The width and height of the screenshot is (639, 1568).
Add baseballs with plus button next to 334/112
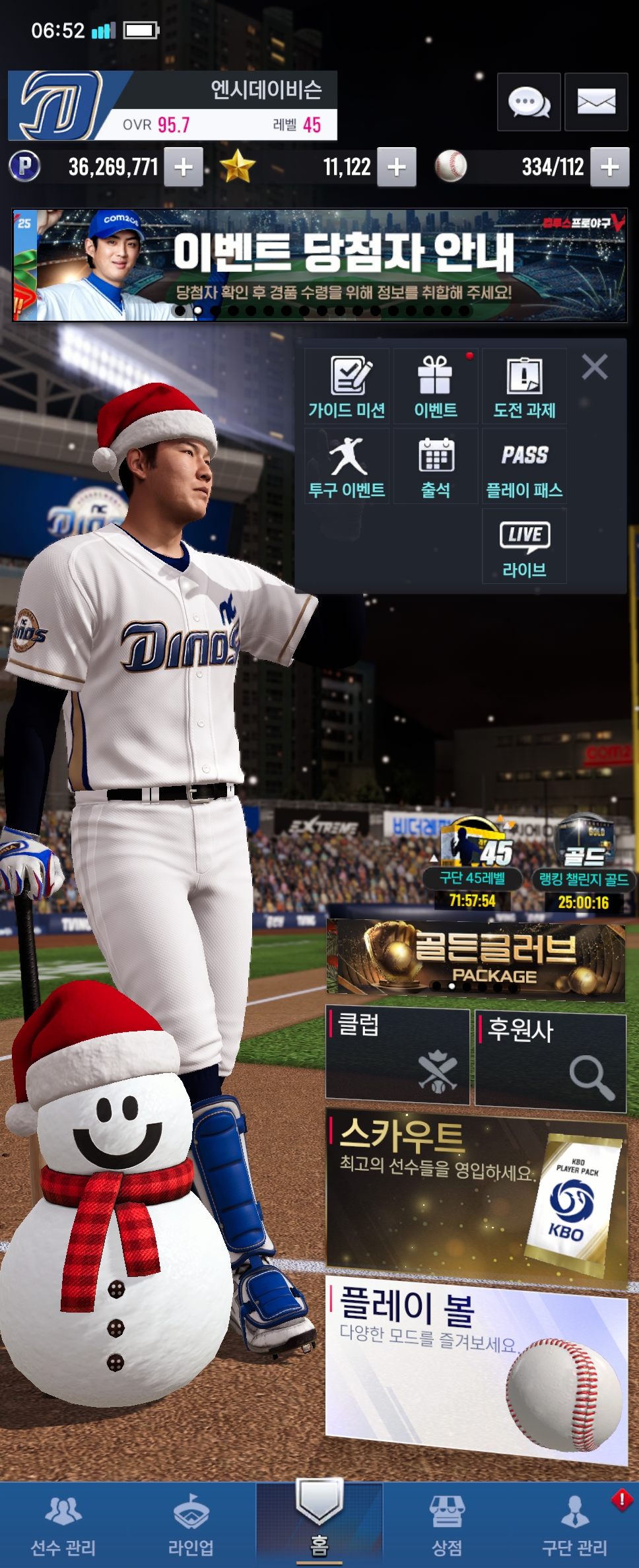pos(609,167)
